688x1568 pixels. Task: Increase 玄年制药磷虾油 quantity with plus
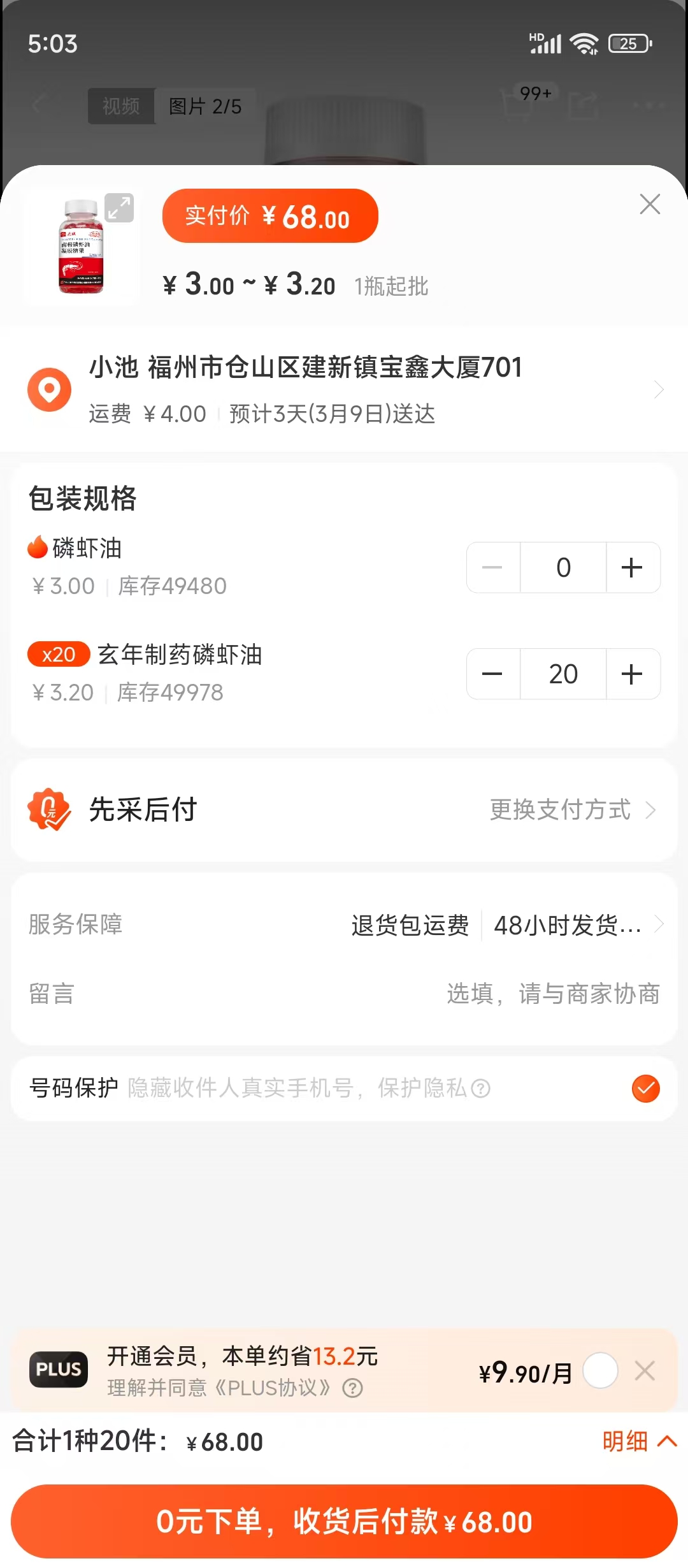pos(632,674)
